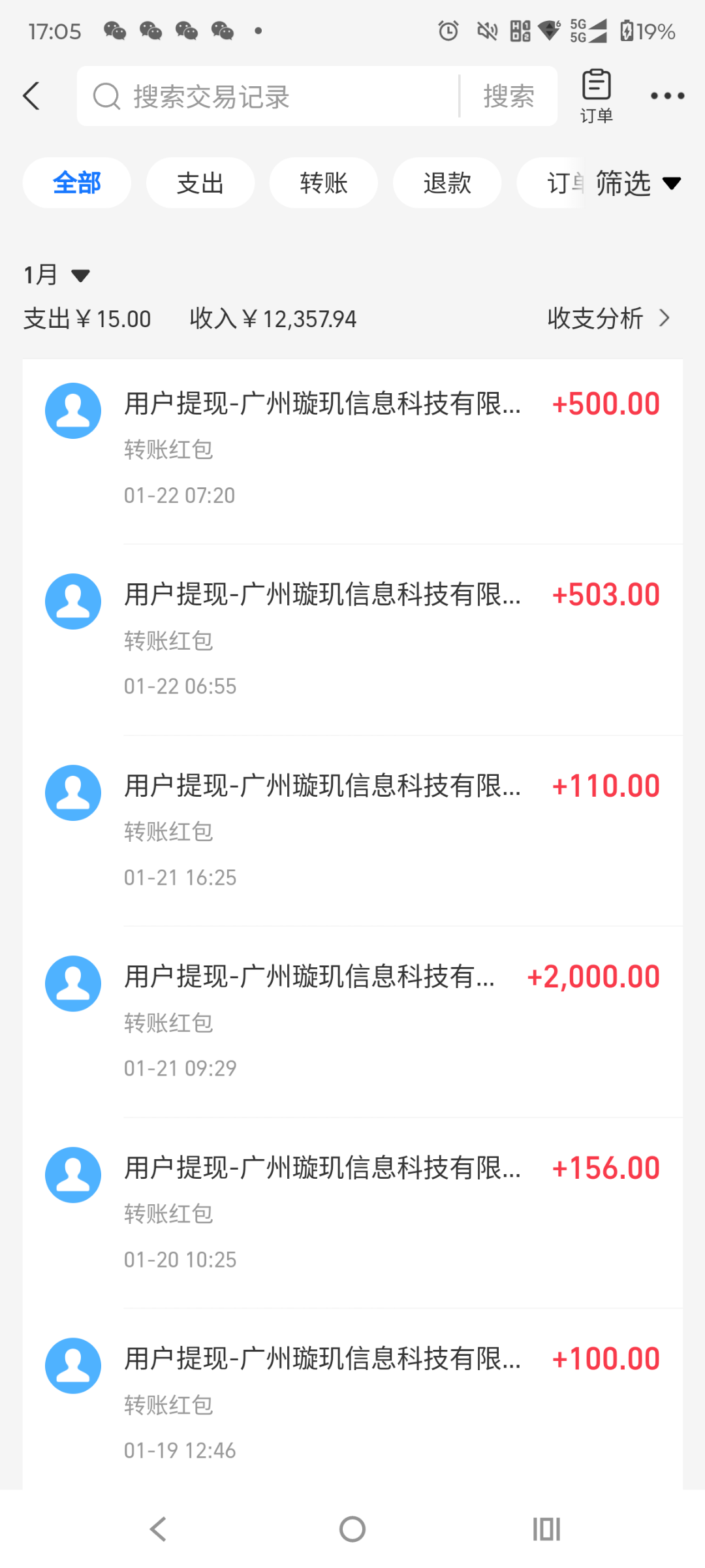Select the 退款 filter tab
The width and height of the screenshot is (705, 1568).
click(446, 183)
